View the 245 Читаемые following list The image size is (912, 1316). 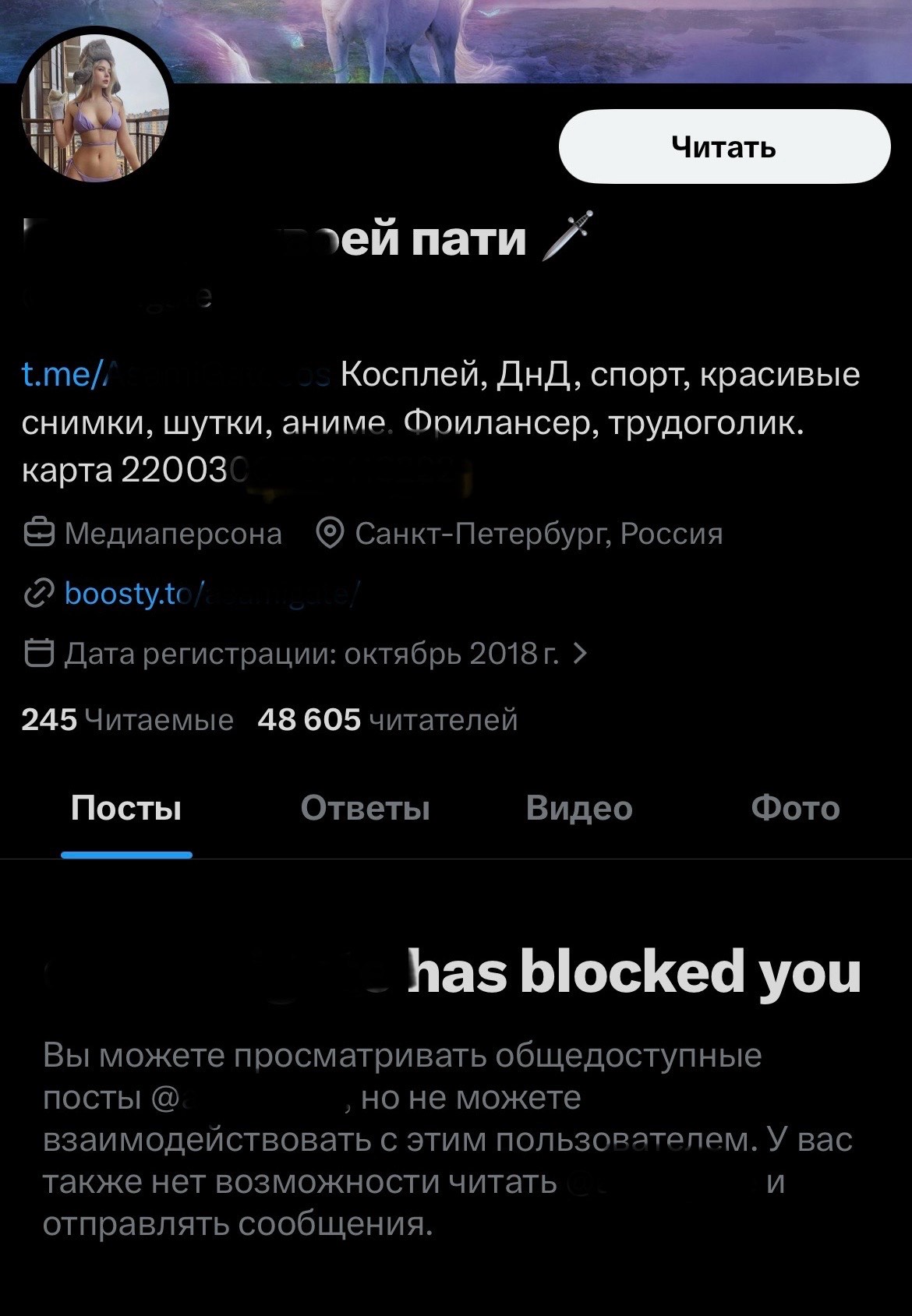[x=127, y=719]
